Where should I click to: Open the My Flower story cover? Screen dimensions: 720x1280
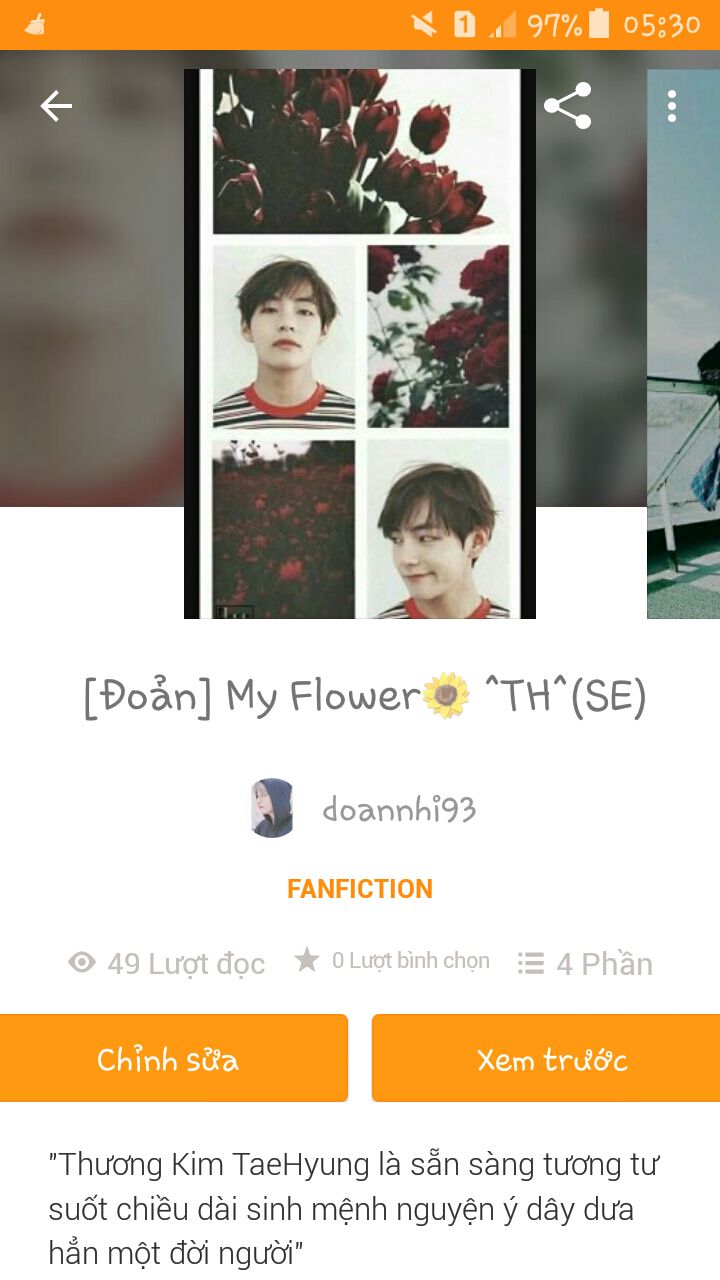click(x=360, y=344)
